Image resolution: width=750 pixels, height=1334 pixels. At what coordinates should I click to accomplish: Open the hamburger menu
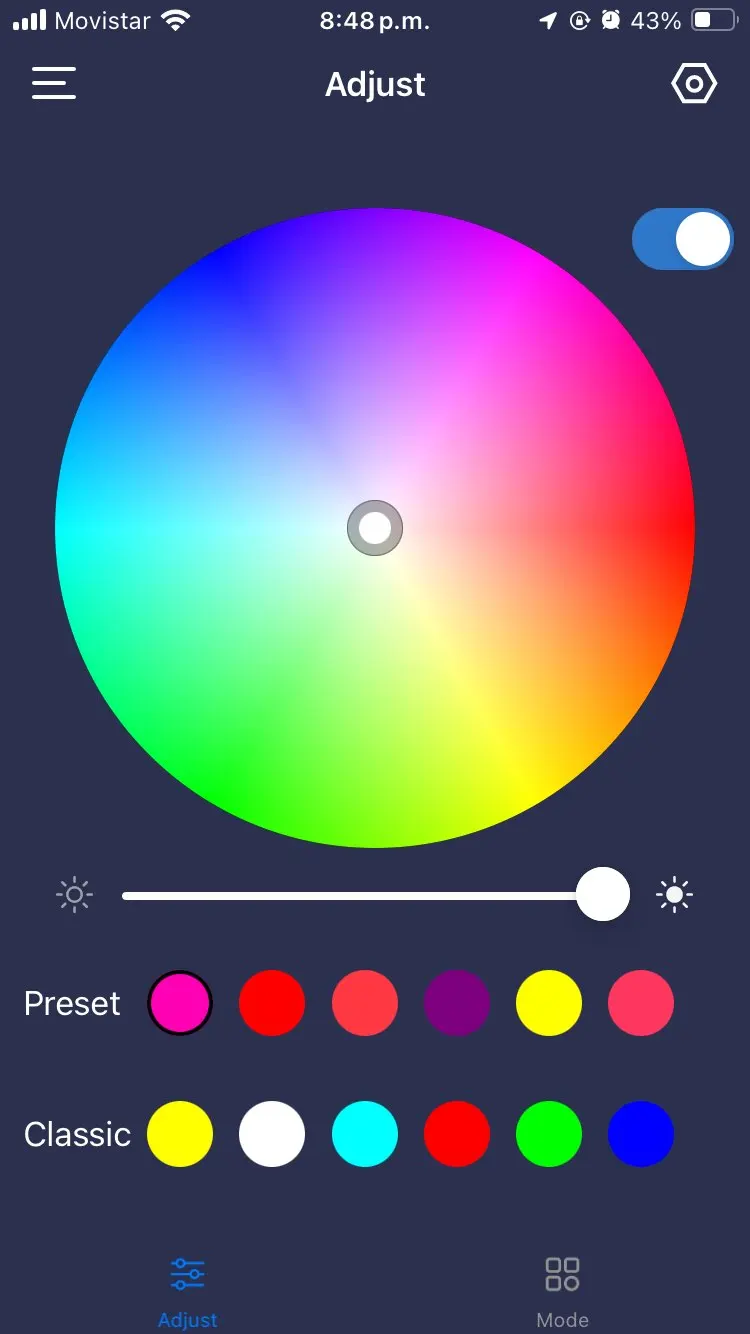(x=54, y=83)
